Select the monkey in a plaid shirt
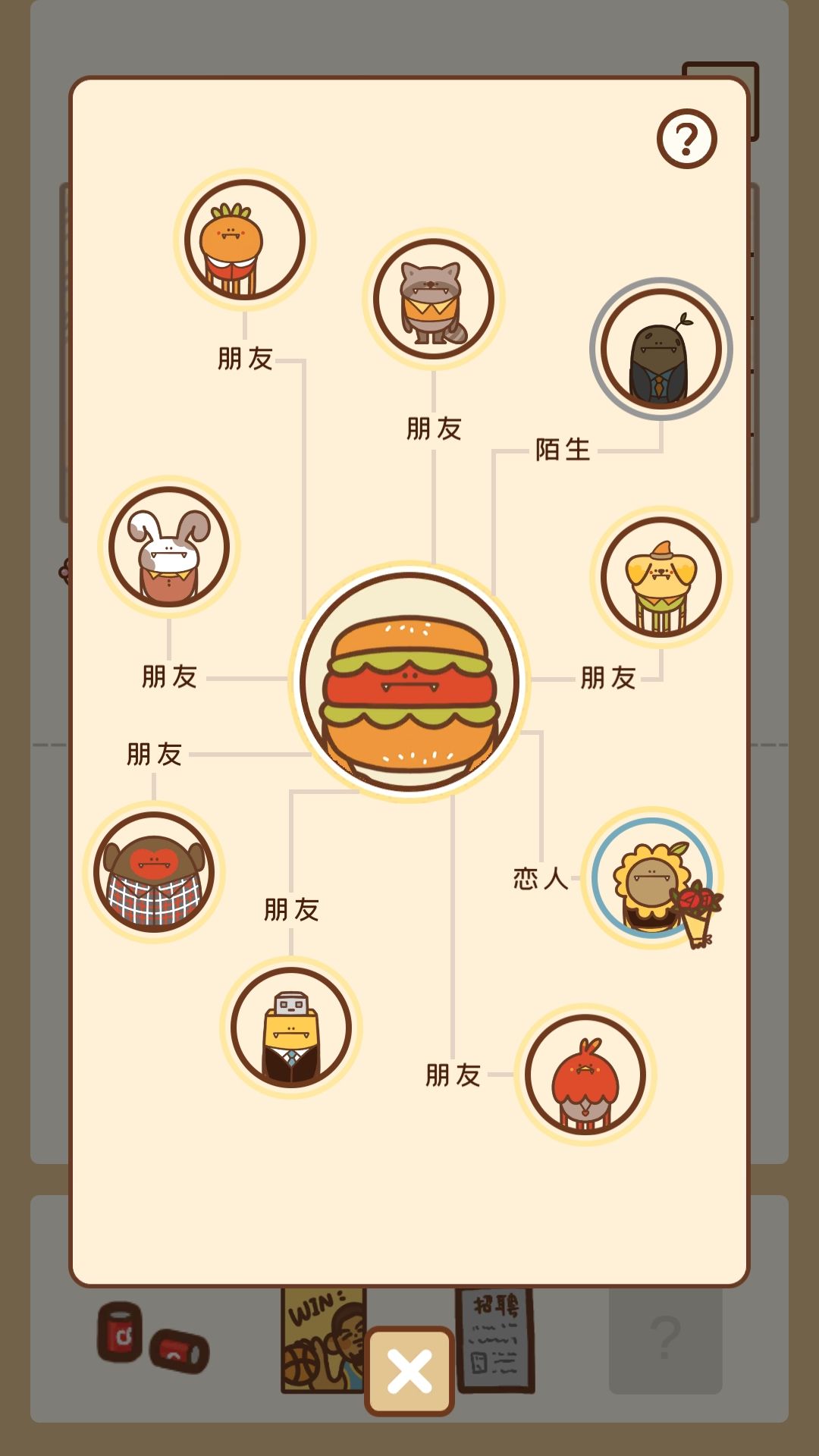Viewport: 819px width, 1456px height. point(154,872)
